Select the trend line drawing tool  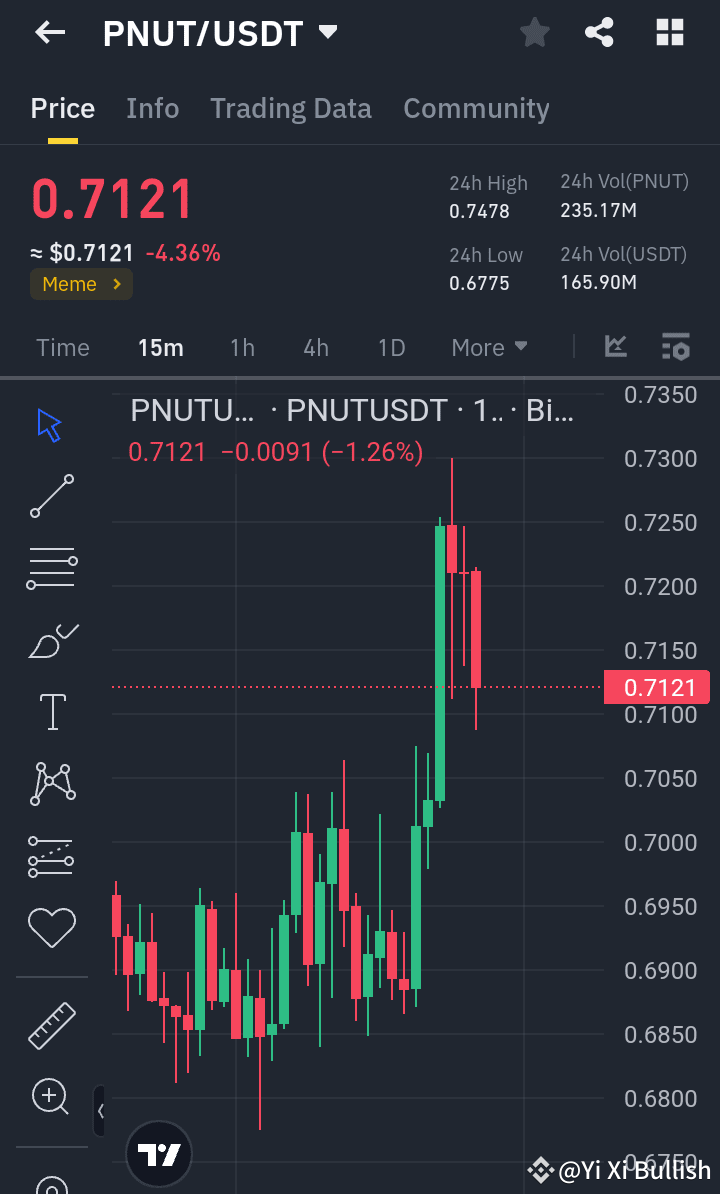(50, 496)
